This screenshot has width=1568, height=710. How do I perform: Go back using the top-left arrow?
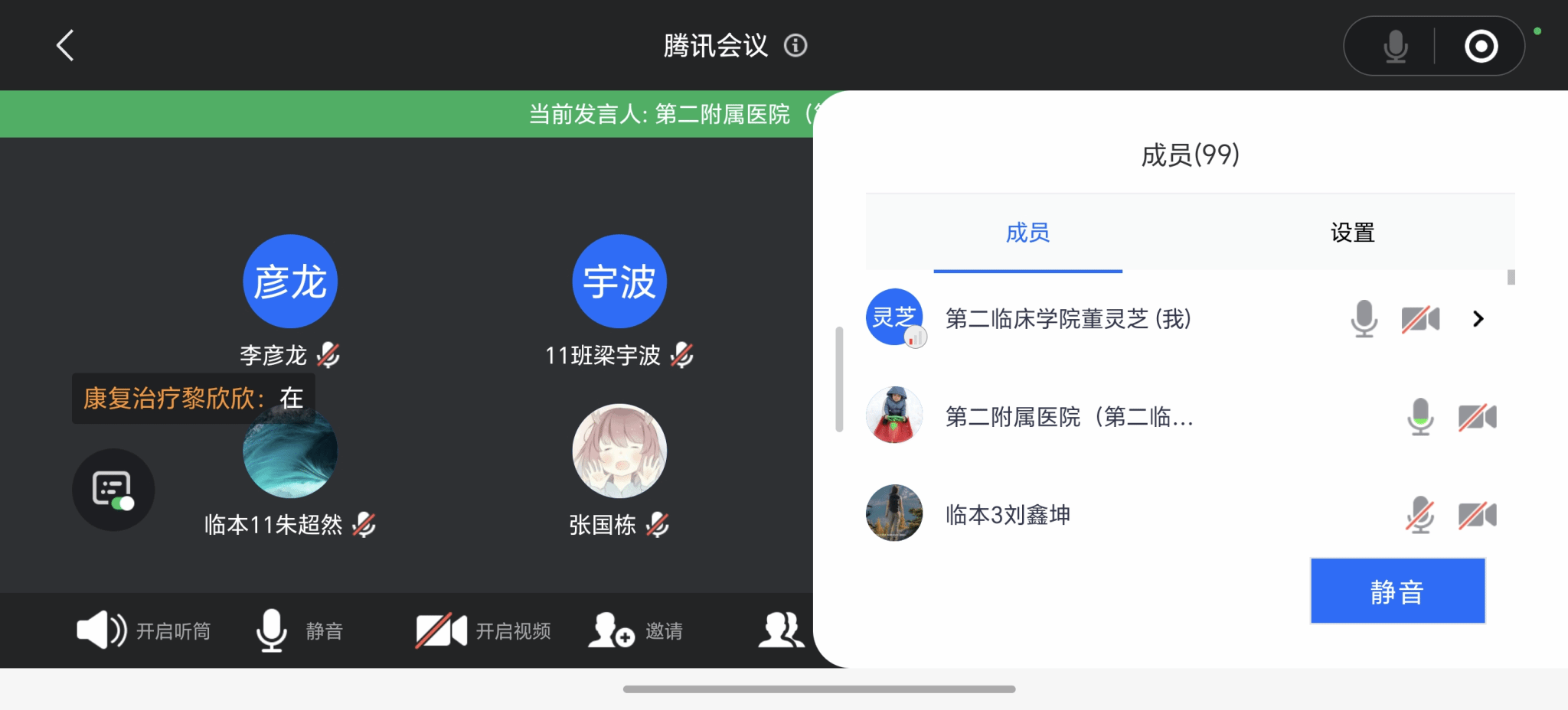click(66, 46)
